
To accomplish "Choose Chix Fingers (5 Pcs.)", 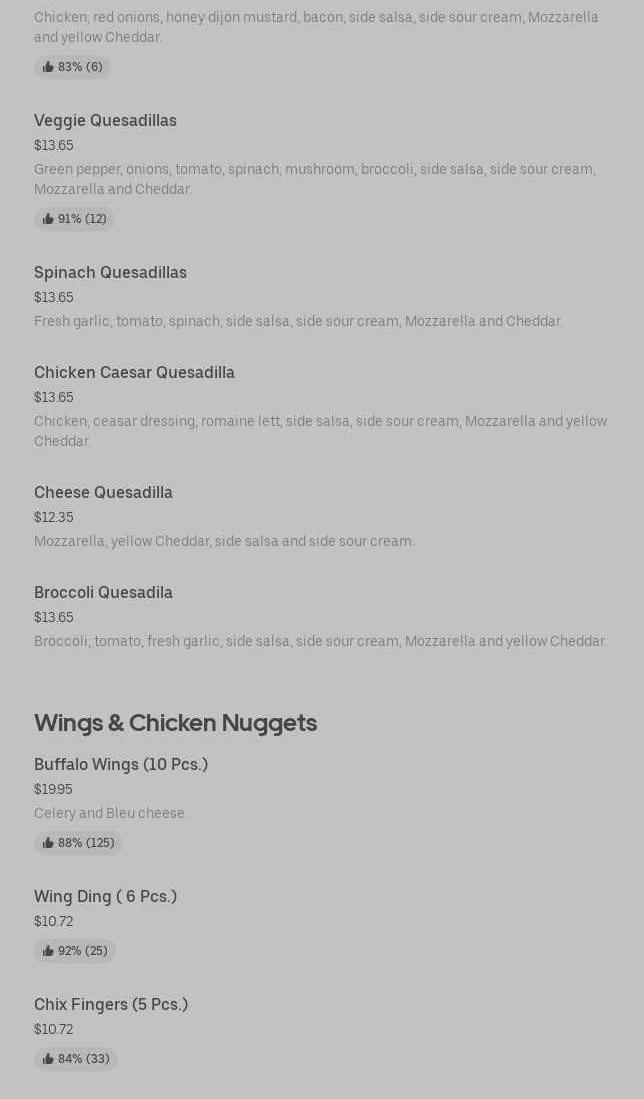I will [x=111, y=1004].
